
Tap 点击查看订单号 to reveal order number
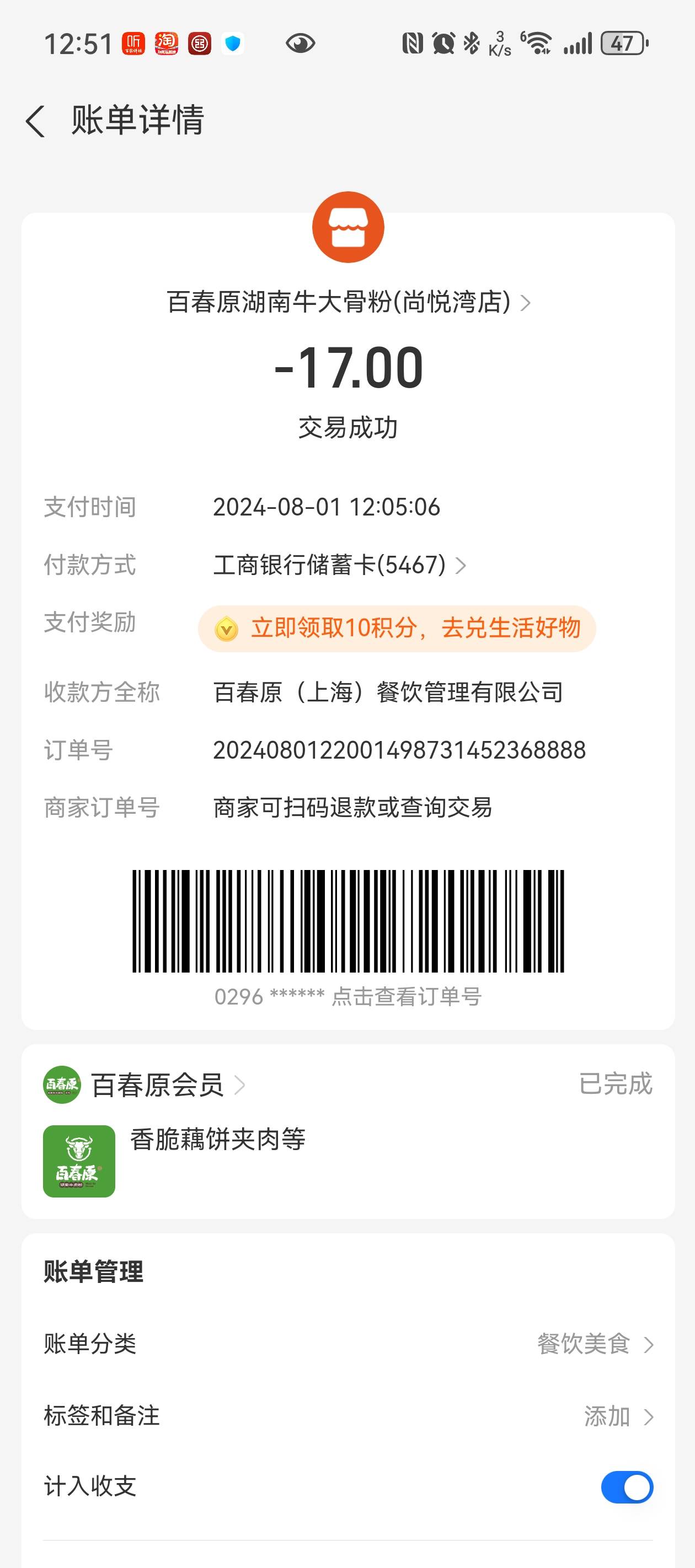pyautogui.click(x=407, y=996)
